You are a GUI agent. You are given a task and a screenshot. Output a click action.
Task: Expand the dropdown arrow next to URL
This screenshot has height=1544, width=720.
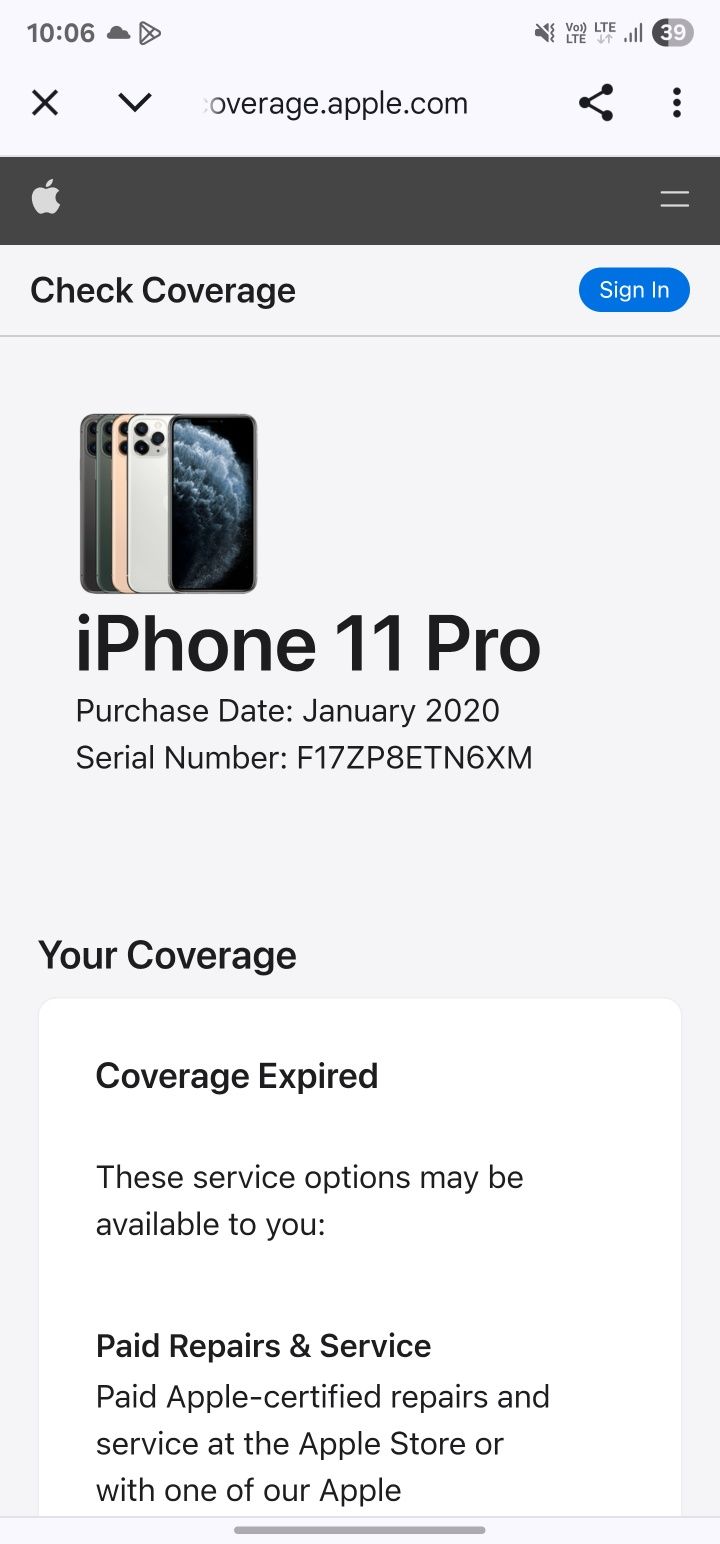pyautogui.click(x=134, y=103)
